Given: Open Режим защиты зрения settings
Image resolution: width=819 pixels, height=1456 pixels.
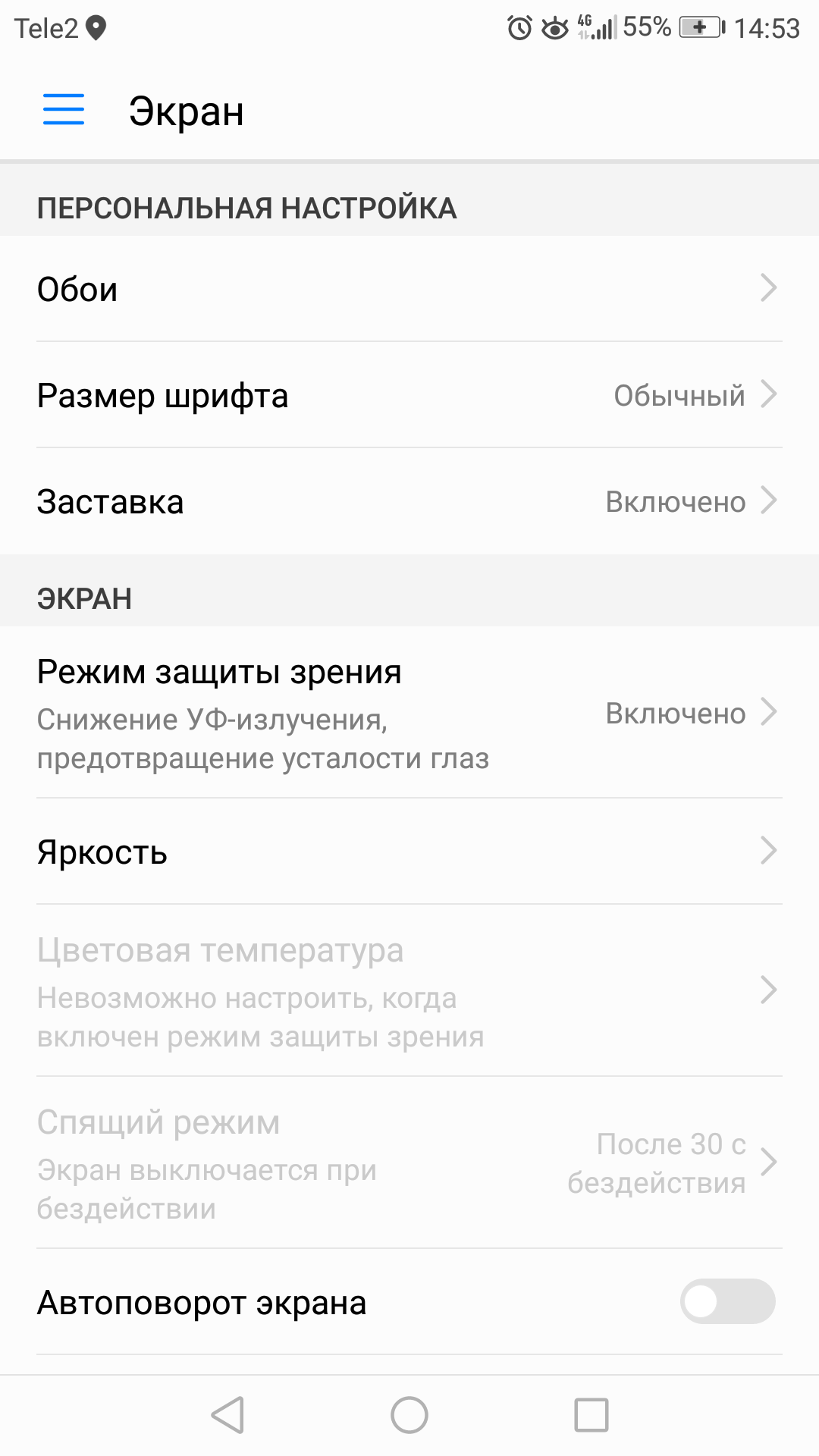Looking at the screenshot, I should point(409,713).
